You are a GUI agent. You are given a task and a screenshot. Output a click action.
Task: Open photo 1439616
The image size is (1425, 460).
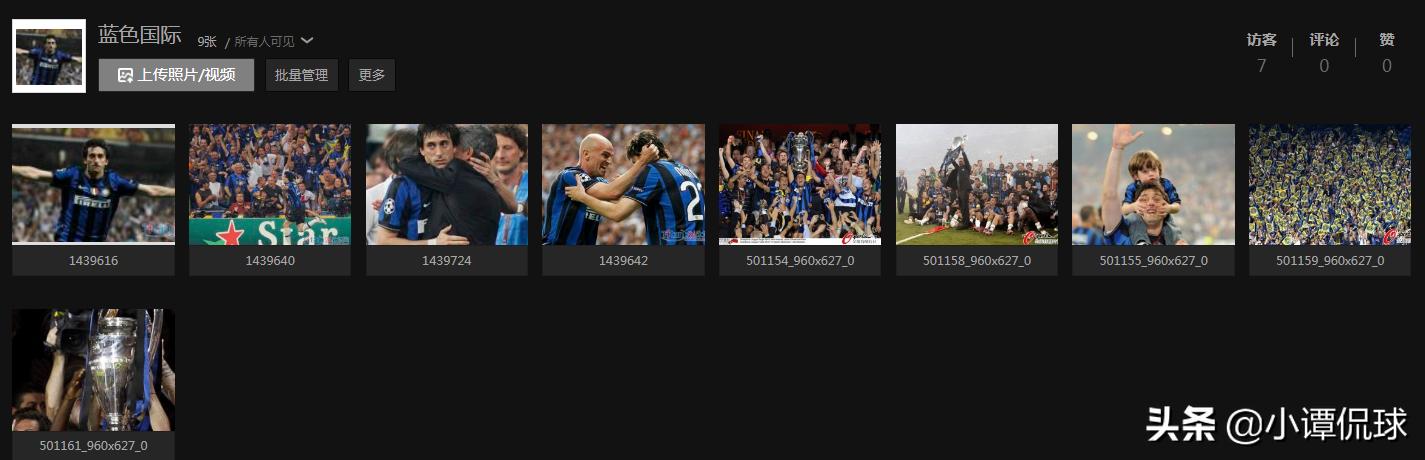tap(93, 185)
